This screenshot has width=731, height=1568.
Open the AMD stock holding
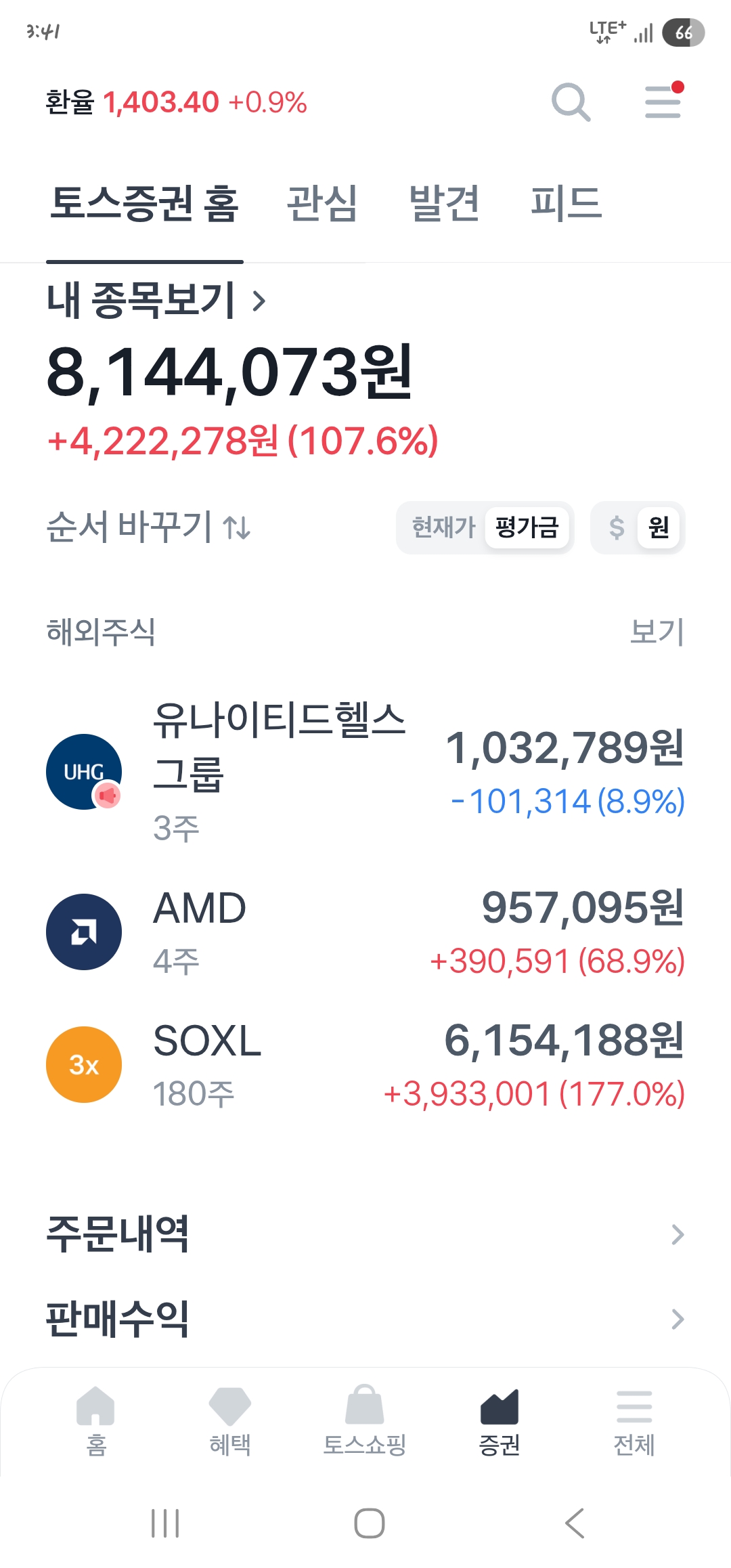coord(365,932)
